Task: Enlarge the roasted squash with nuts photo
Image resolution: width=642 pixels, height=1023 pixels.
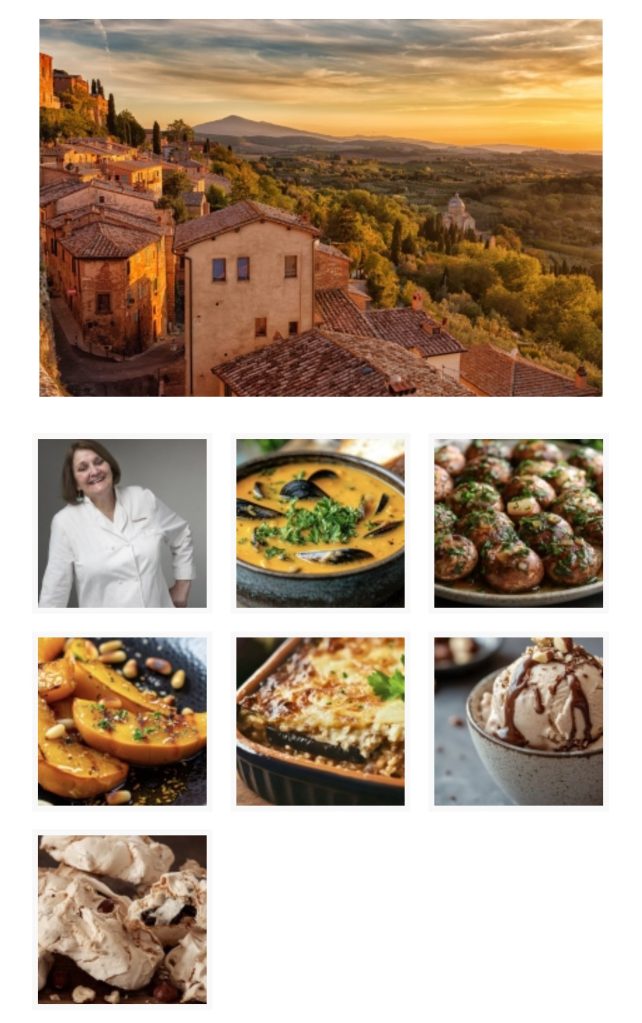Action: point(122,721)
